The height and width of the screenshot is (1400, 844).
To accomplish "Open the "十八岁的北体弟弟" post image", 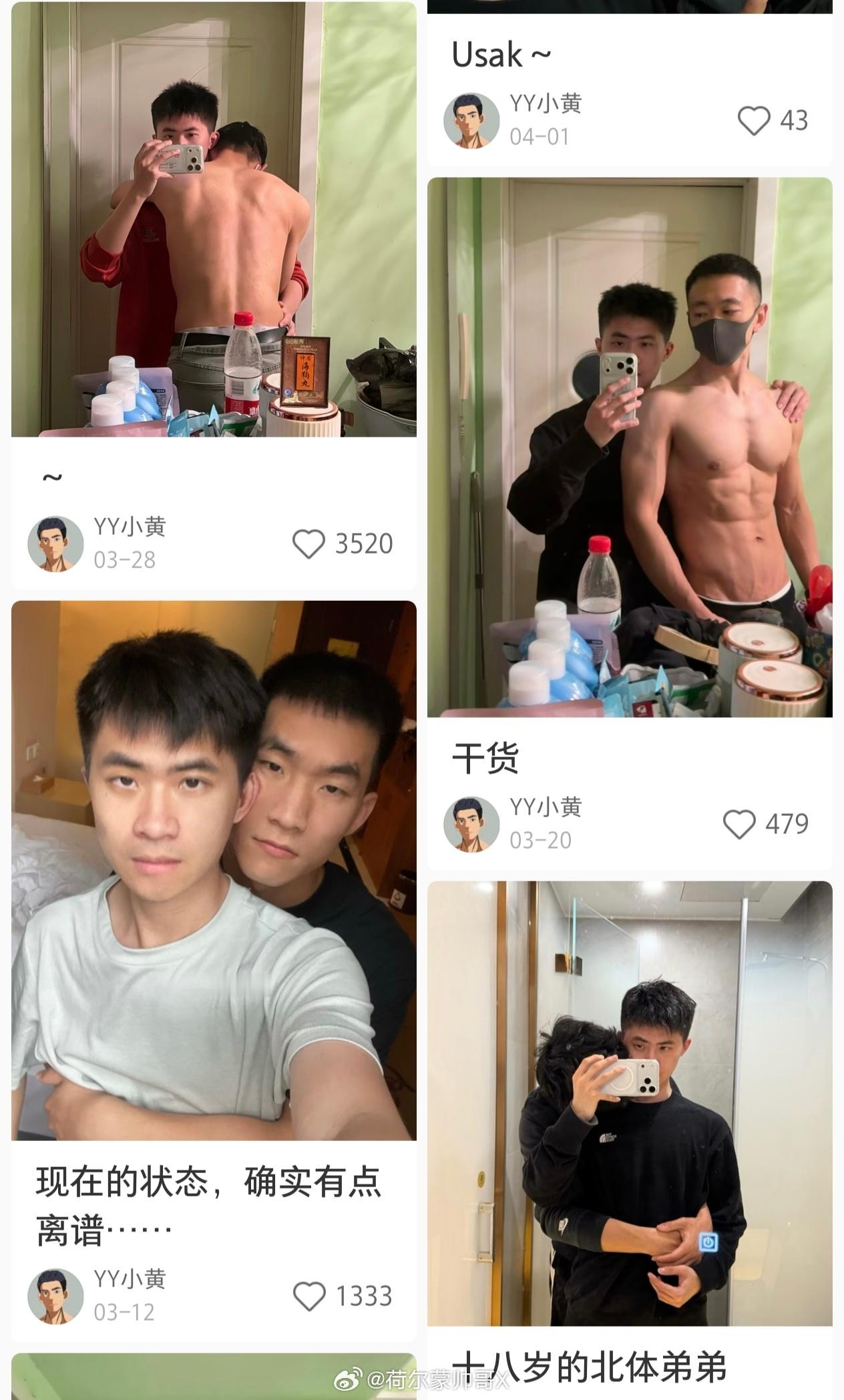I will [630, 1103].
